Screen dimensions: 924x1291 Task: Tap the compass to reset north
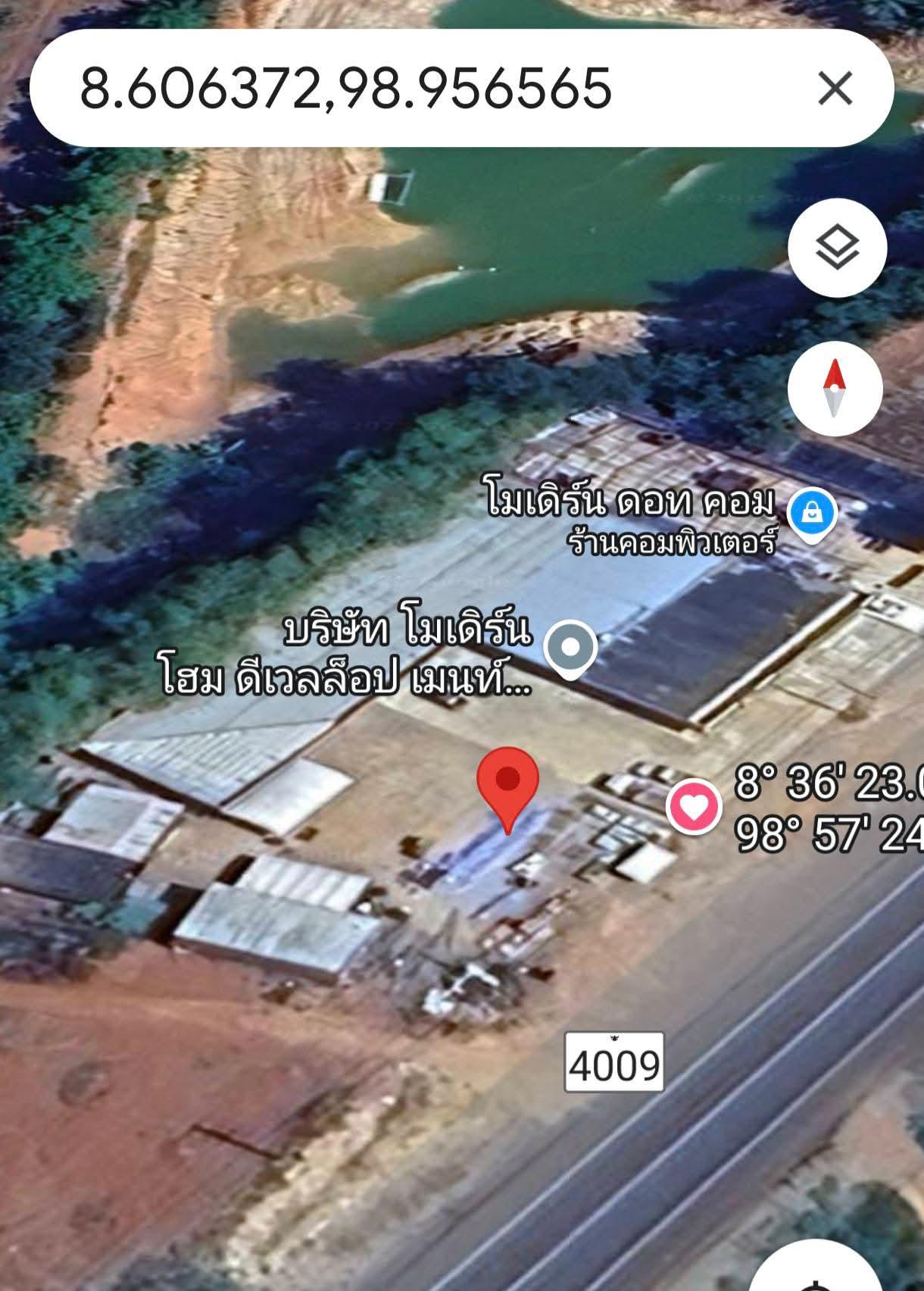(x=835, y=388)
